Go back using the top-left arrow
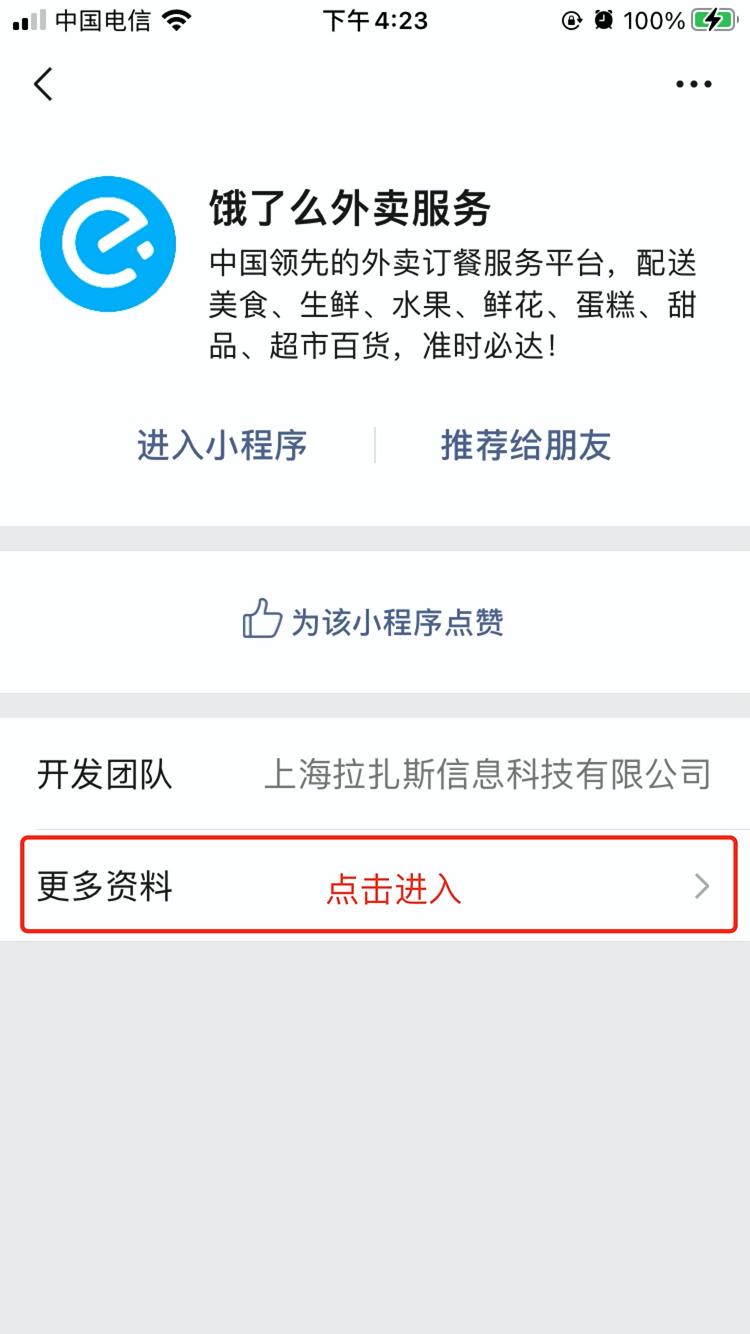The height and width of the screenshot is (1334, 750). click(43, 84)
